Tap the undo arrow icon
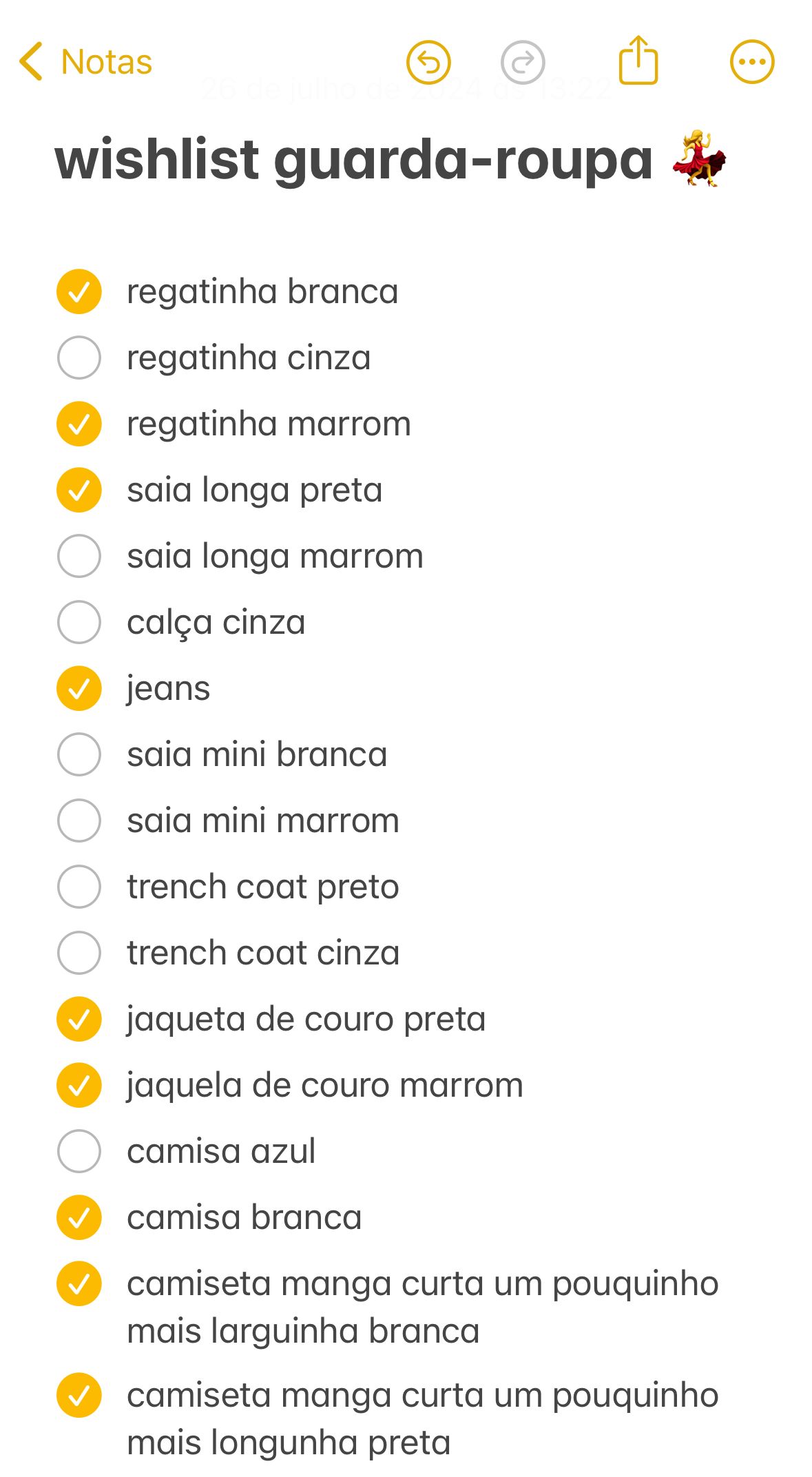This screenshot has height=1477, width=812. (x=428, y=63)
